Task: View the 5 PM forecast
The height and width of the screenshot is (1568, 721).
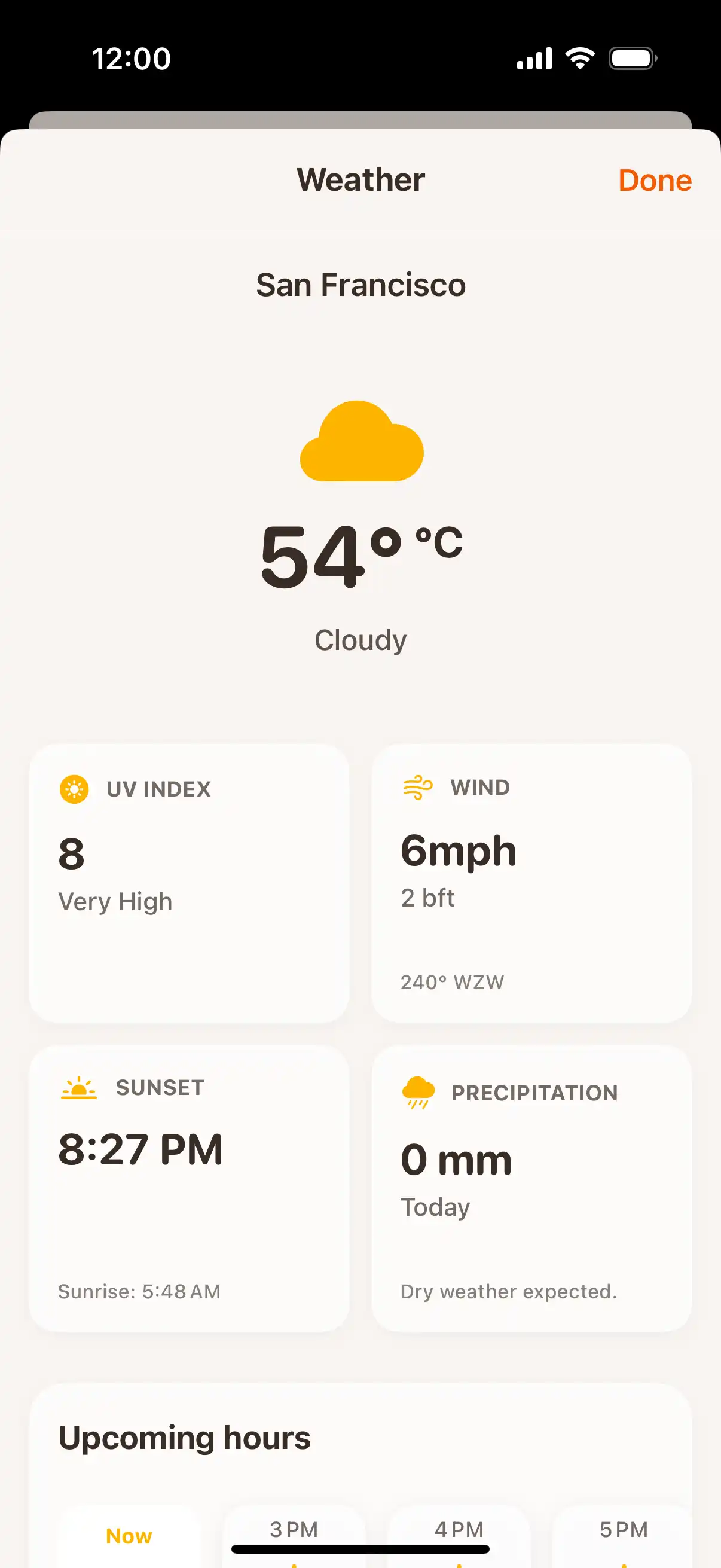Action: coord(624,1529)
